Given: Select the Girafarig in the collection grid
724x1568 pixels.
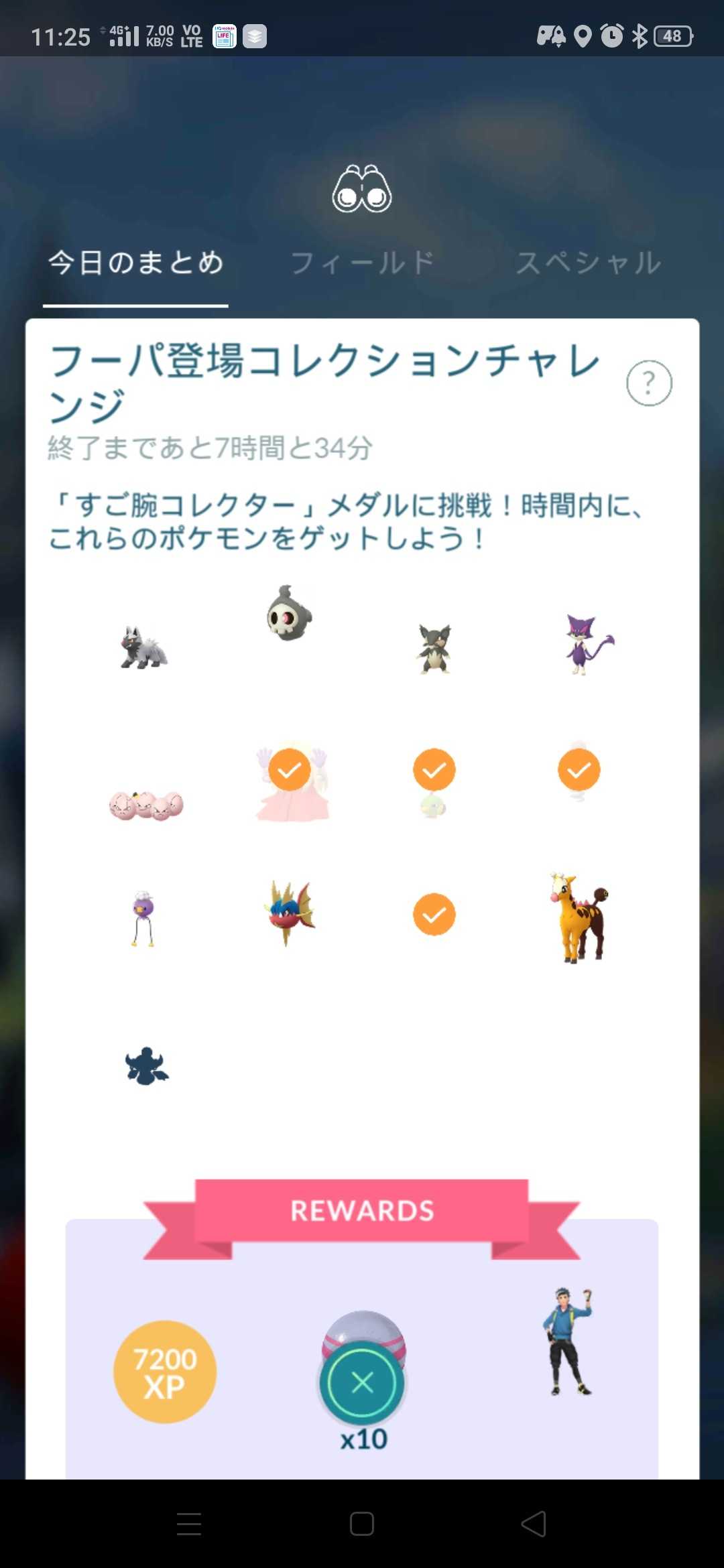Looking at the screenshot, I should point(579,917).
